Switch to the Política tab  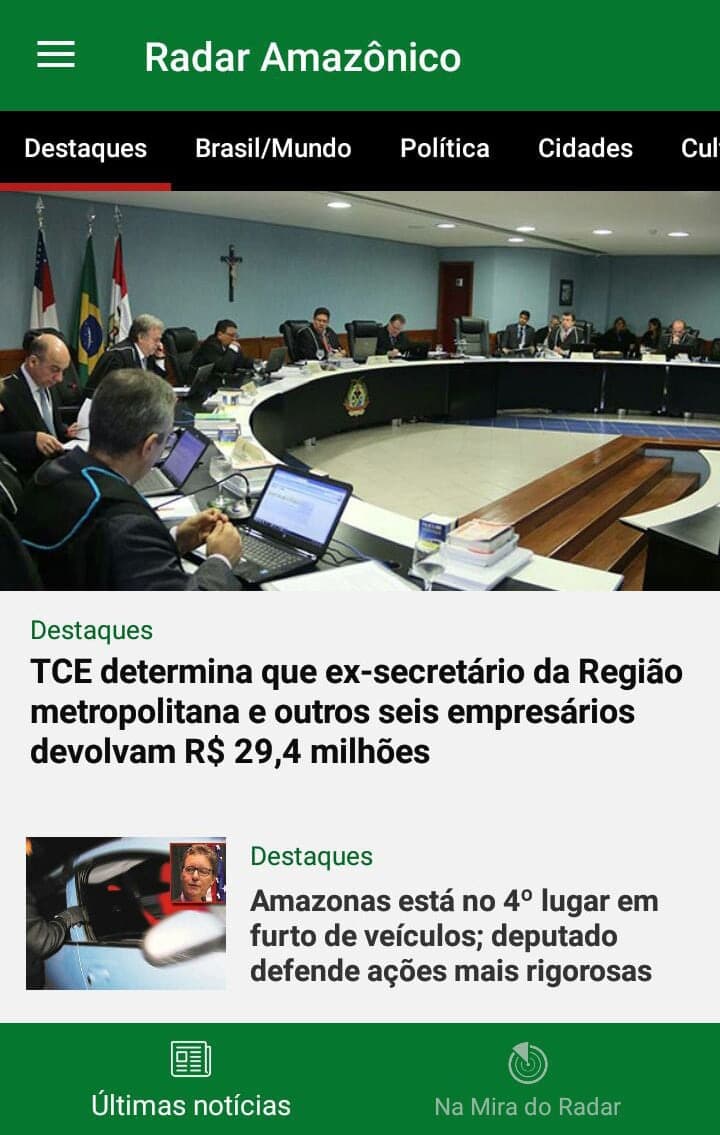pyautogui.click(x=445, y=149)
